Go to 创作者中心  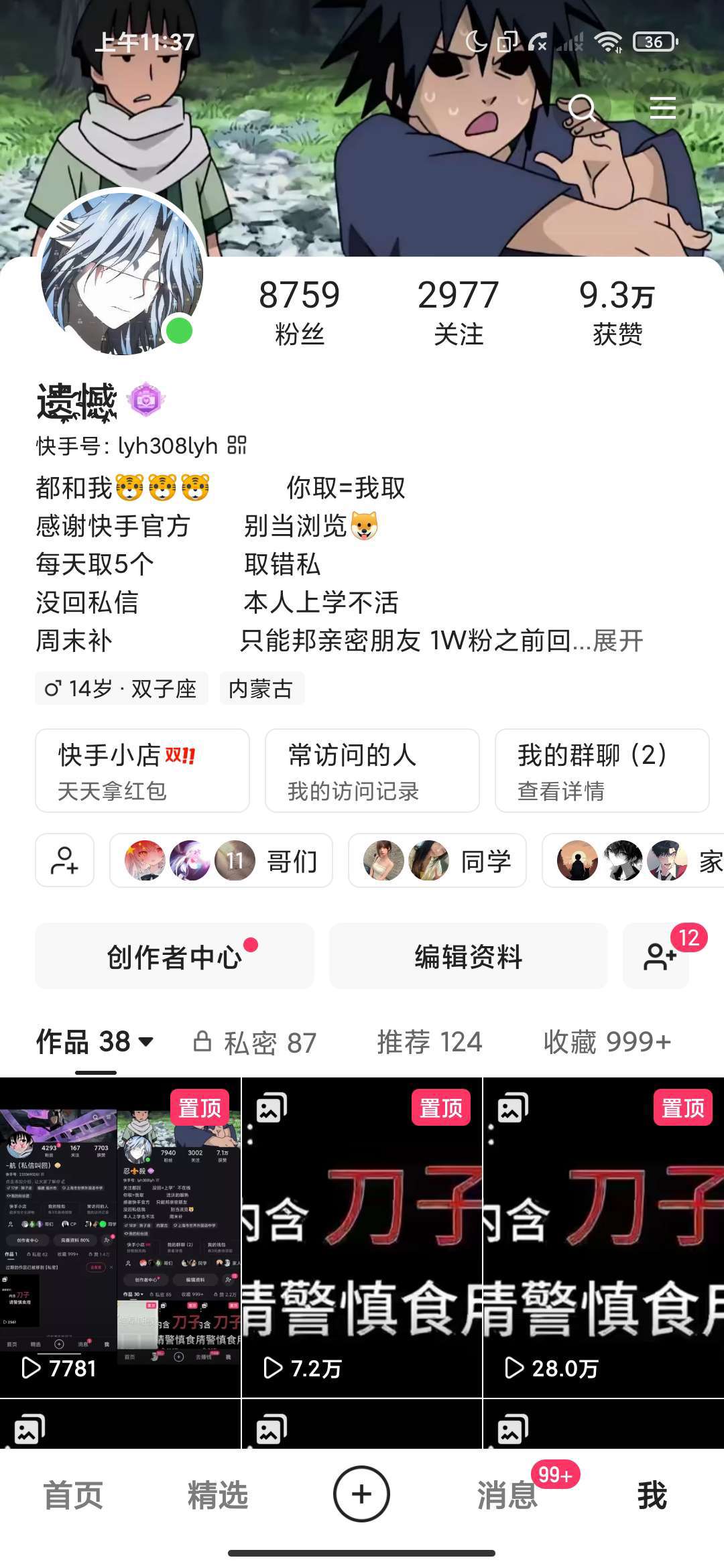(x=174, y=956)
